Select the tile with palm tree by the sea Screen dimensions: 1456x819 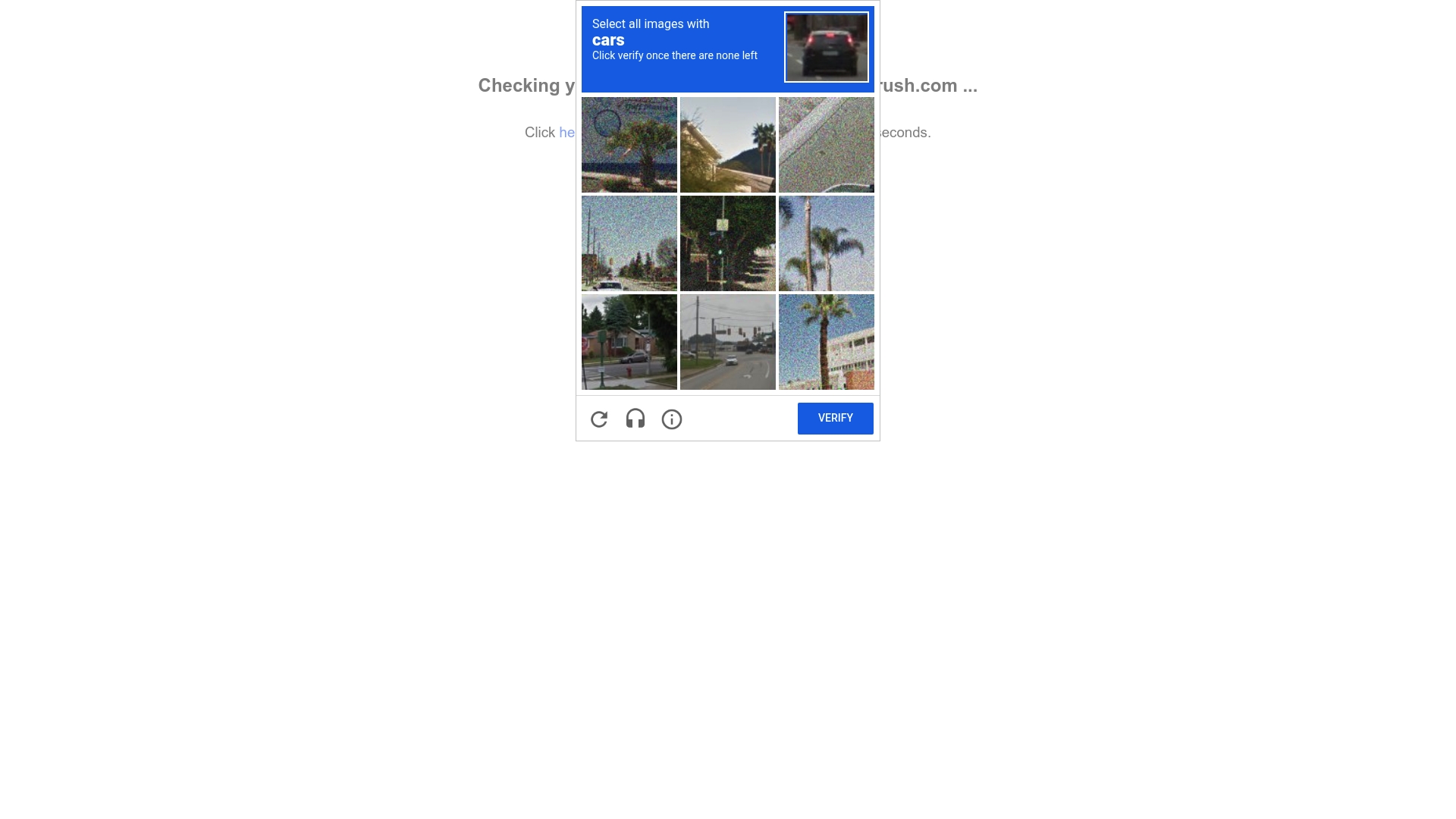point(629,144)
